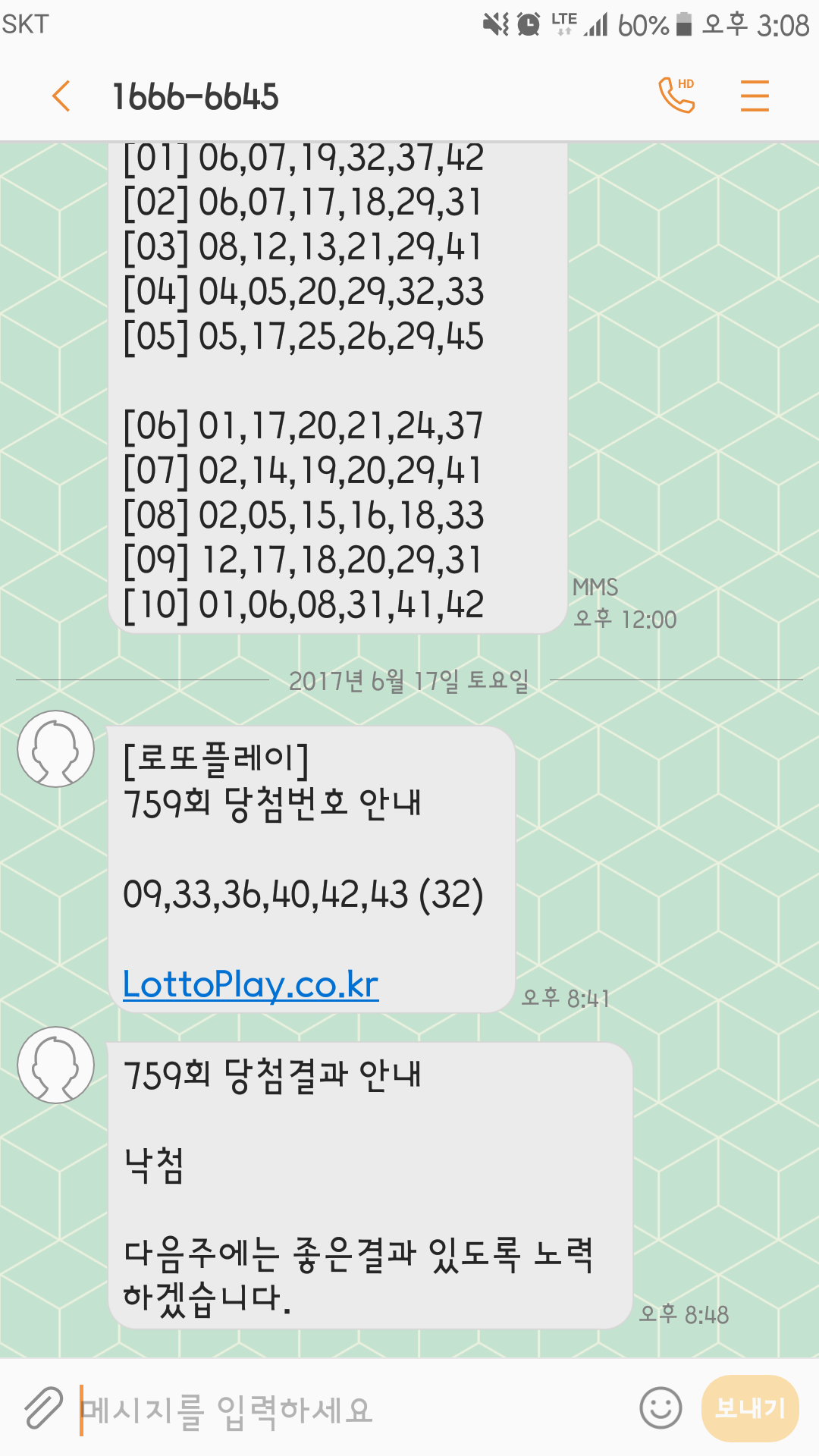Open the conversation options menu

click(x=755, y=96)
